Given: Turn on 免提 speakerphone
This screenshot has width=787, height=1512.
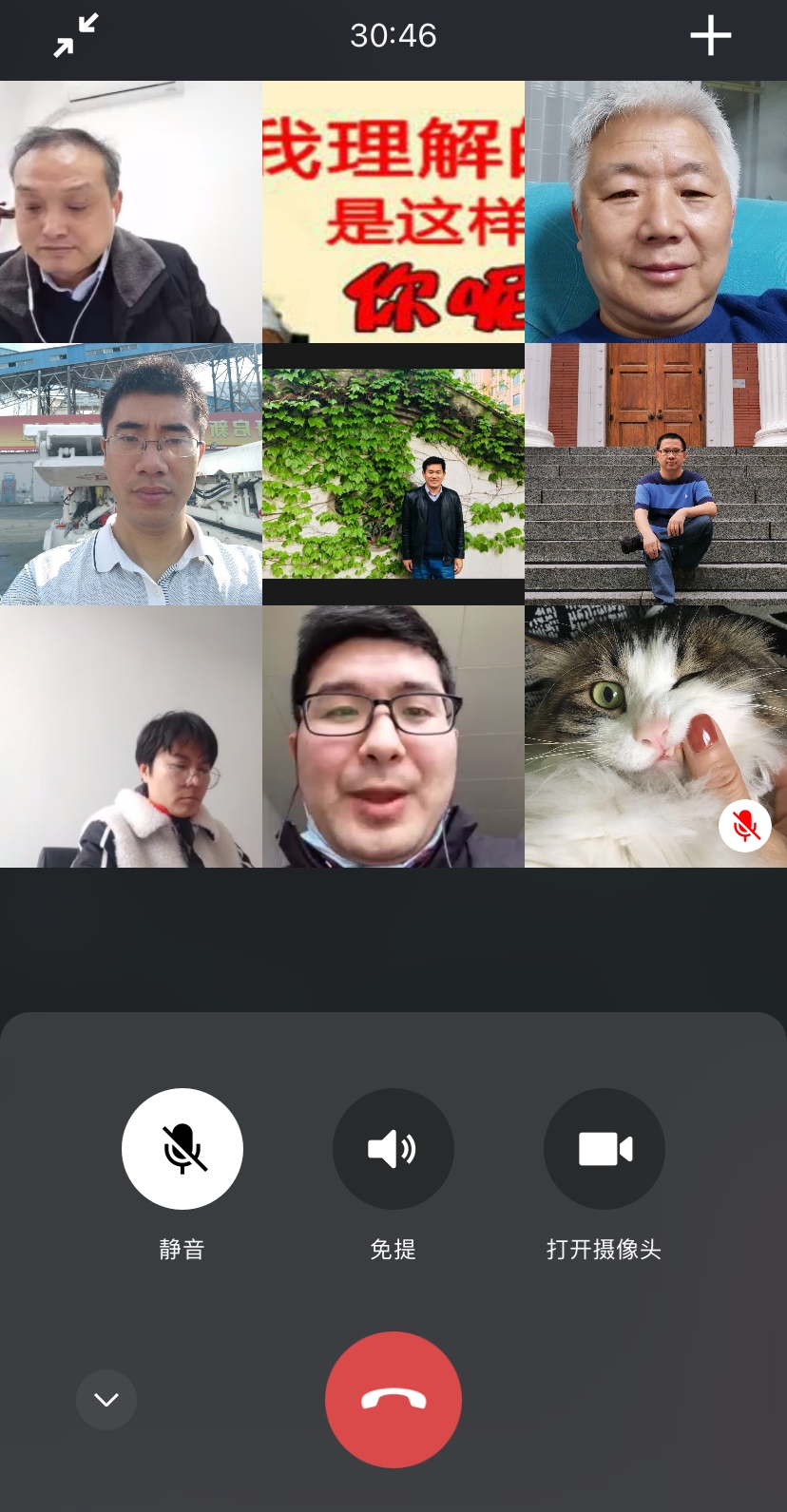Looking at the screenshot, I should click(393, 1149).
